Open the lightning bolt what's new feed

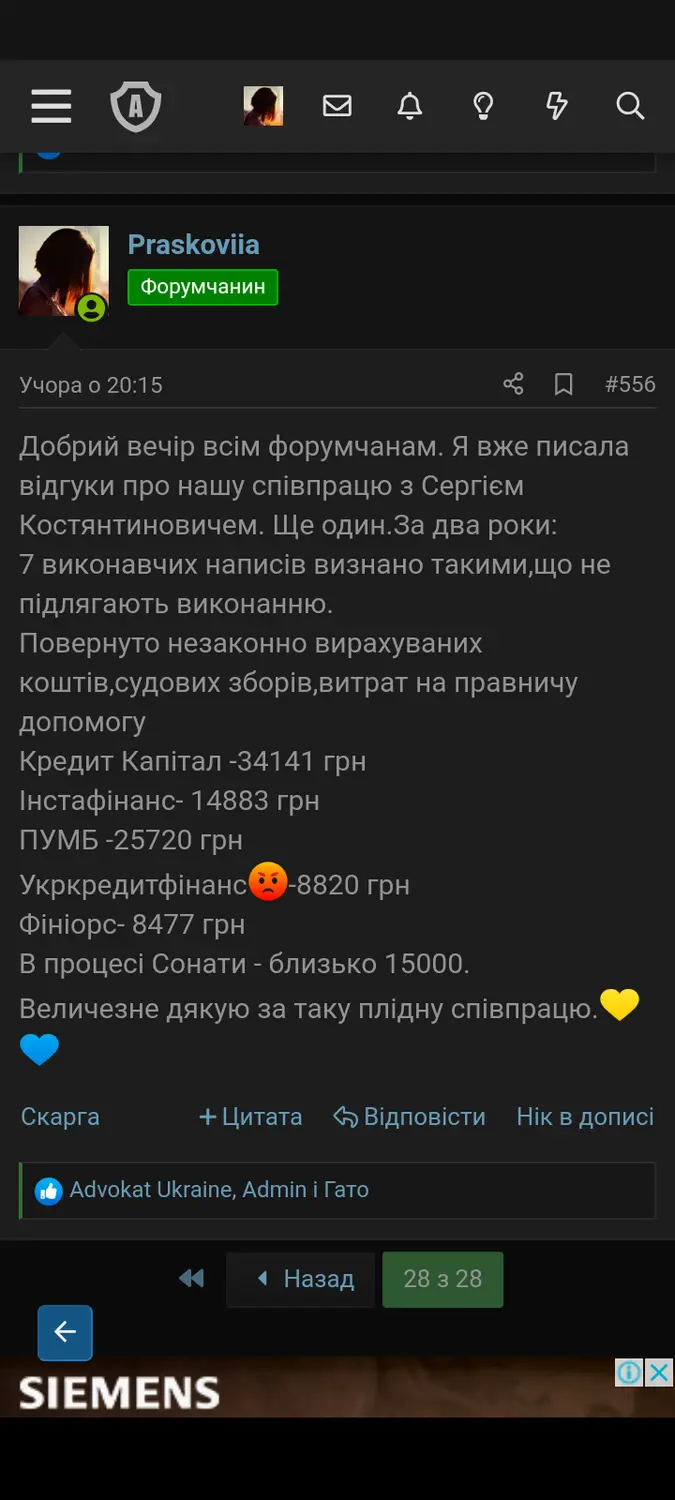point(557,106)
